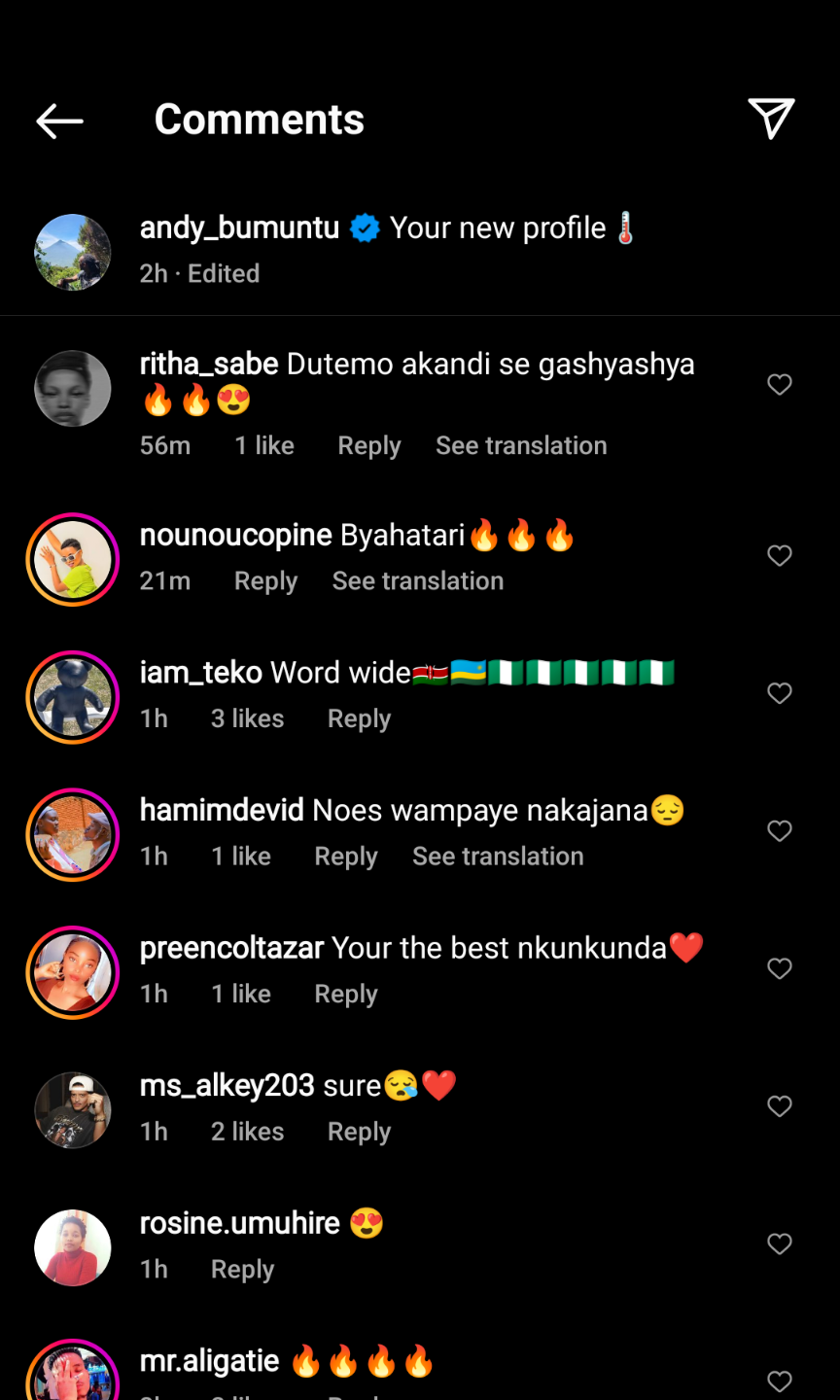Image resolution: width=840 pixels, height=1400 pixels.
Task: Like nounoucopine's Byahatari comment
Action: point(780,556)
